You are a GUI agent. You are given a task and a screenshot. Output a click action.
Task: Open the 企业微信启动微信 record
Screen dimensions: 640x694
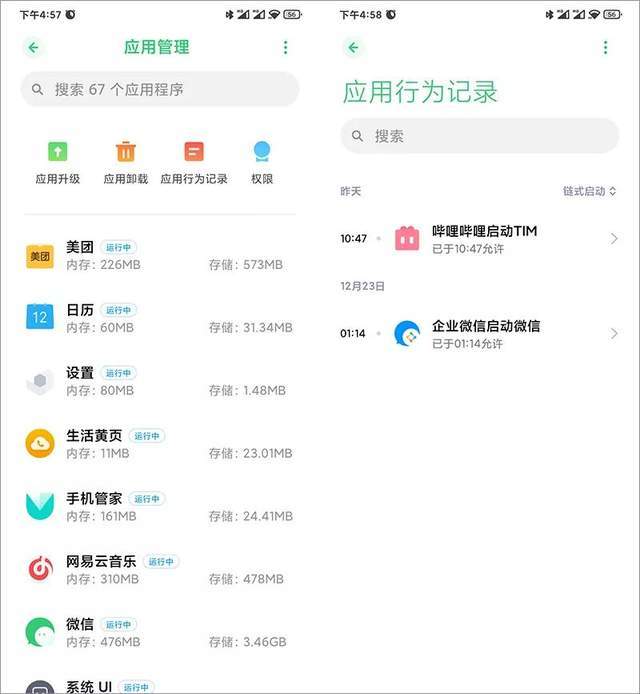click(480, 334)
